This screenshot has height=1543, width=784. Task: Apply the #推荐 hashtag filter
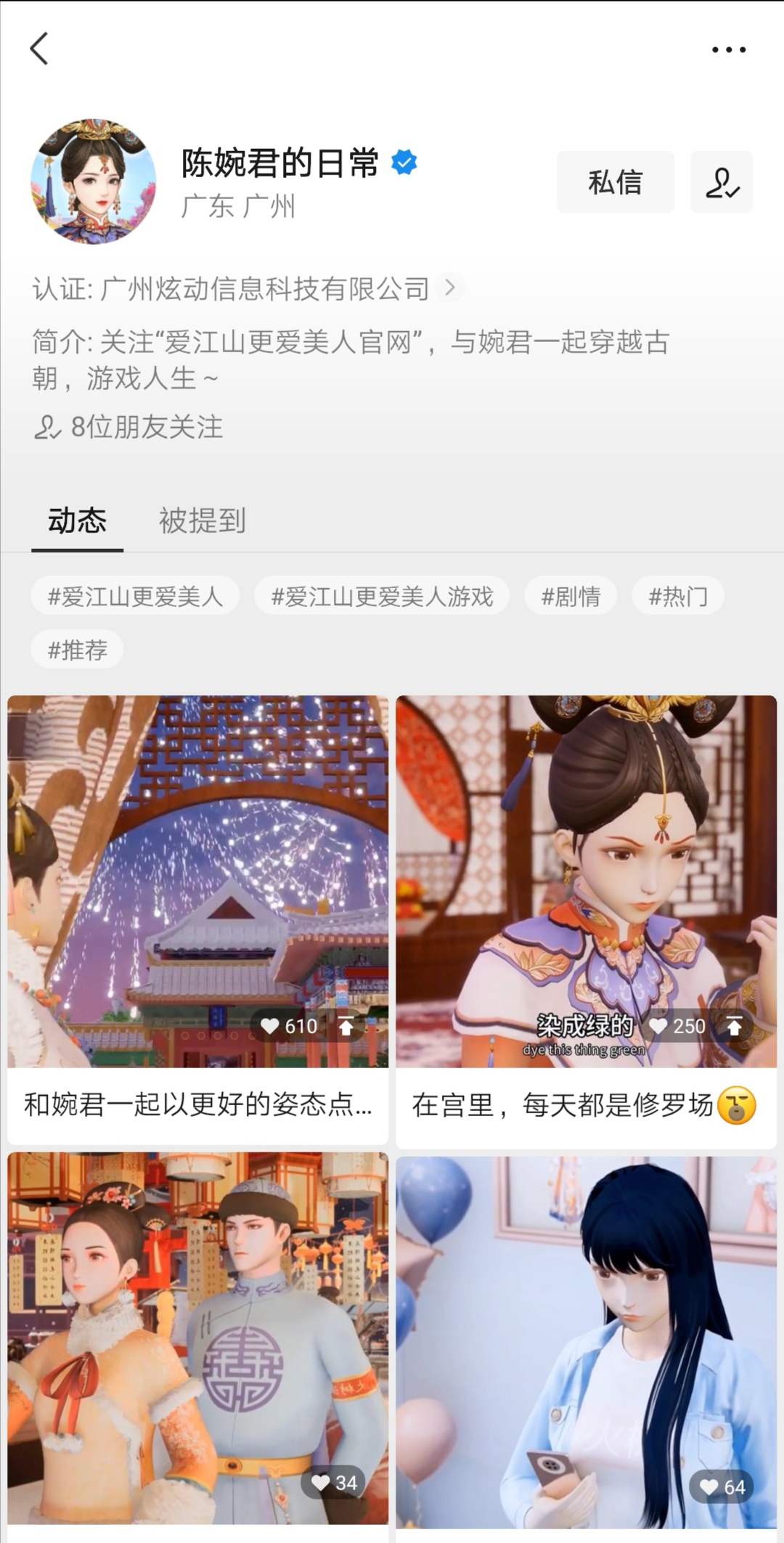pyautogui.click(x=77, y=649)
